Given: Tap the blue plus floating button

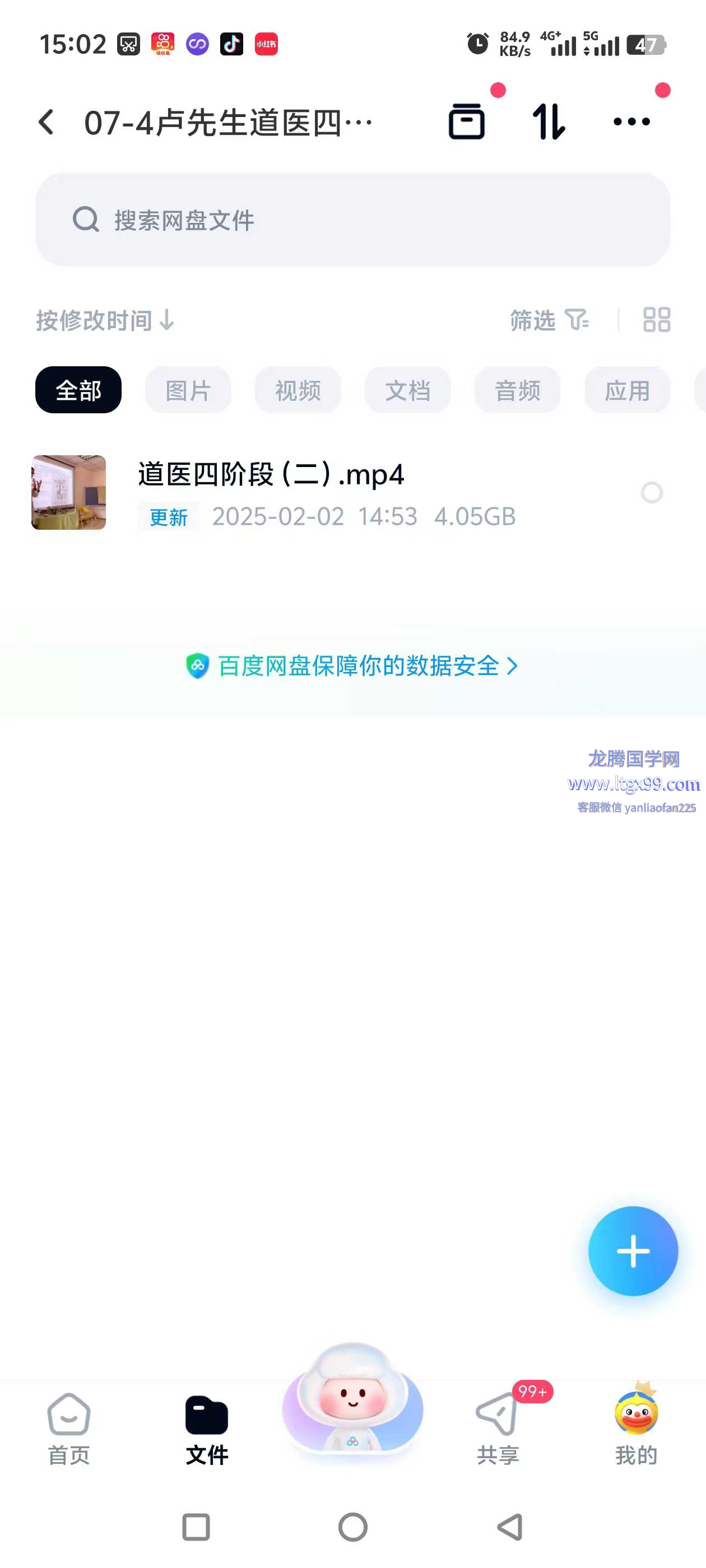Looking at the screenshot, I should pyautogui.click(x=632, y=1251).
